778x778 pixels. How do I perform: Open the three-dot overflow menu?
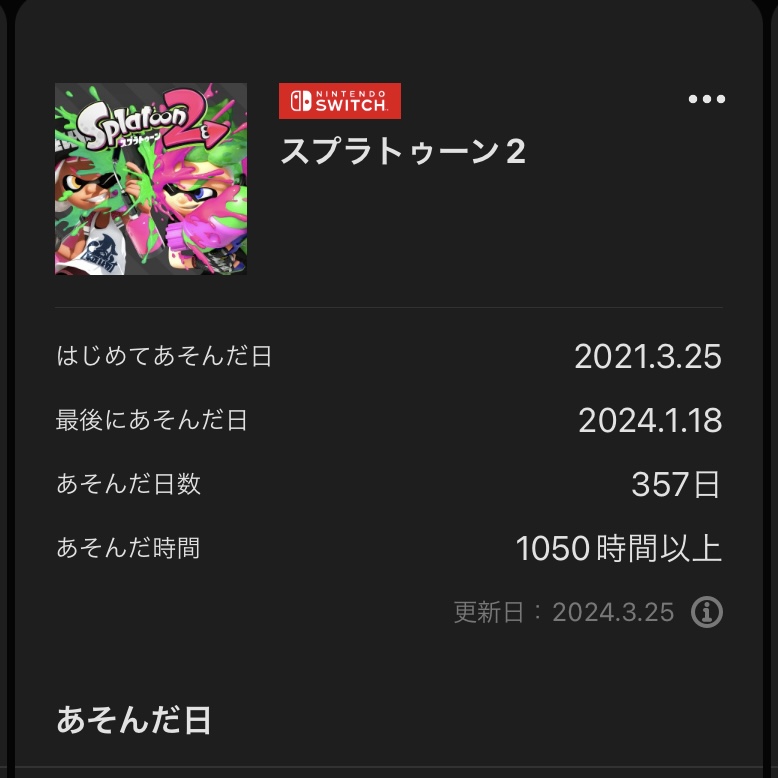point(706,99)
